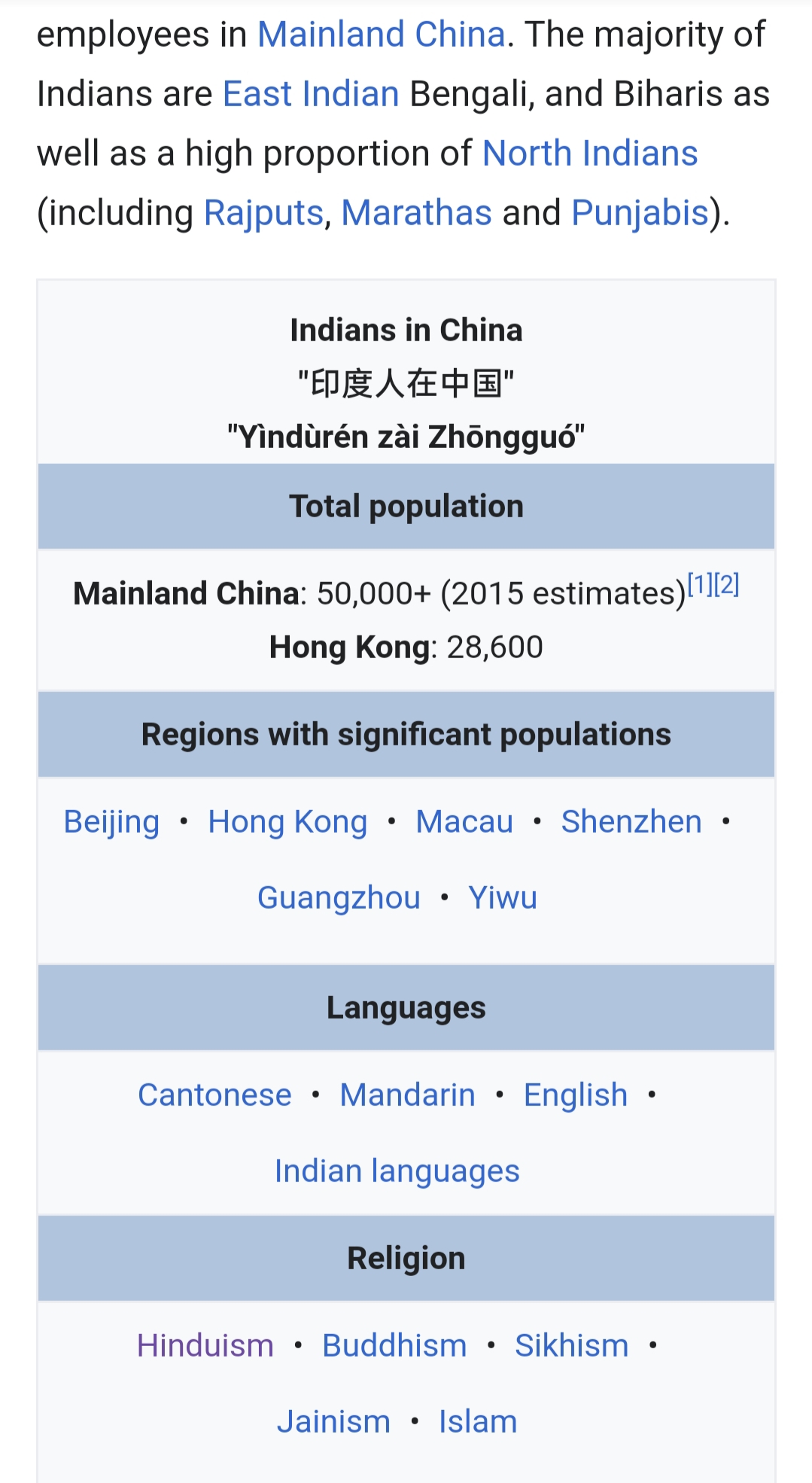
Task: Open the Hong Kong region link
Action: 287,822
